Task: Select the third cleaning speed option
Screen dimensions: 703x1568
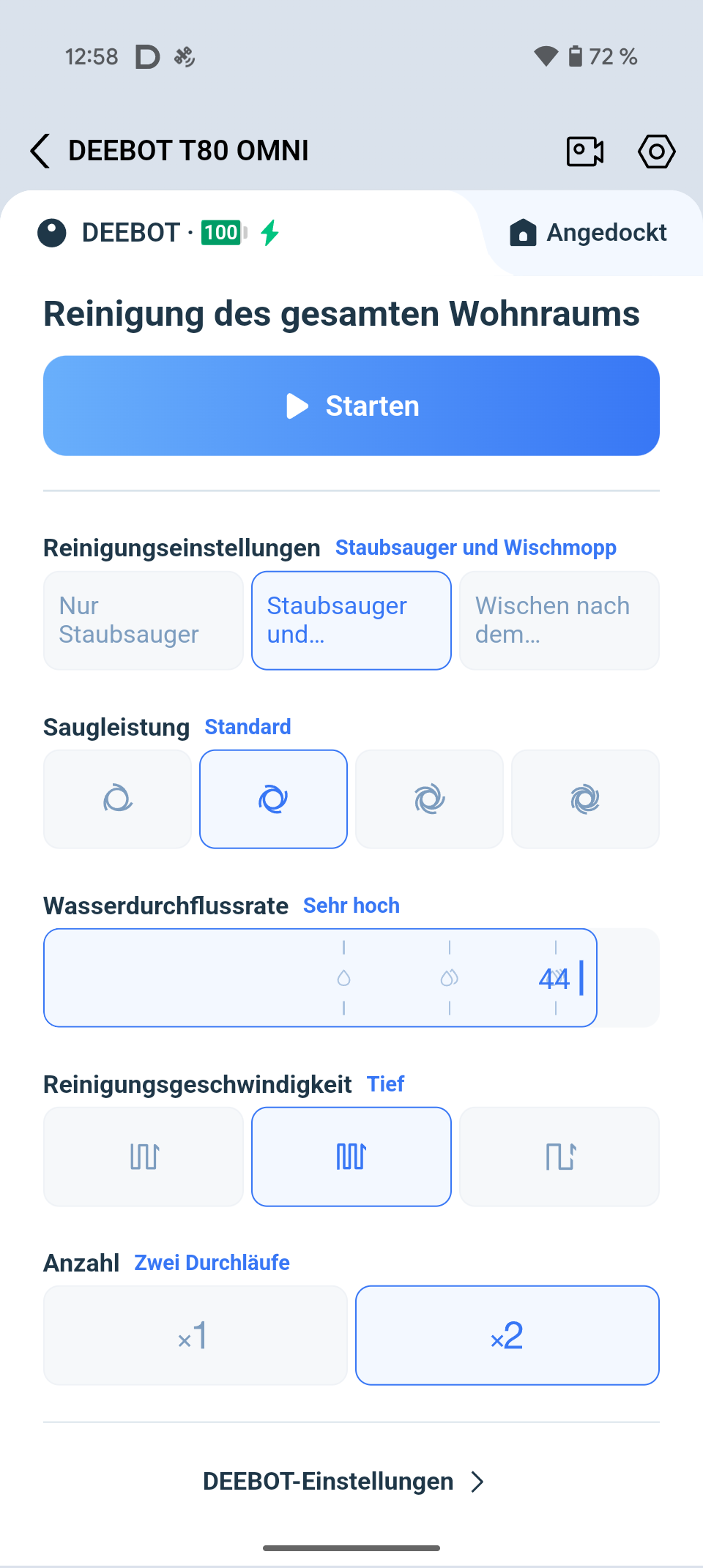Action: [559, 1157]
